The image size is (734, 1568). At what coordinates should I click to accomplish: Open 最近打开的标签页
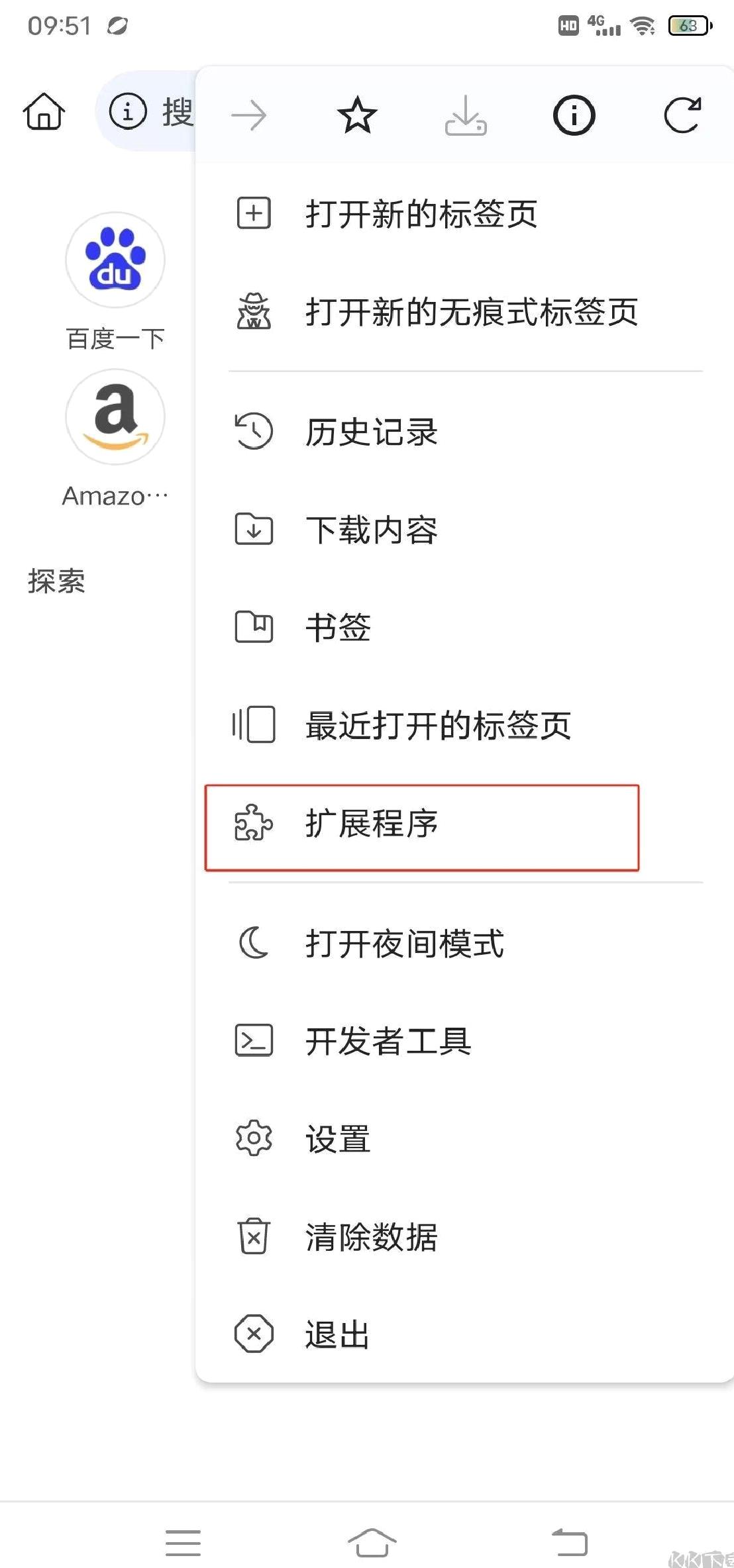[x=465, y=725]
